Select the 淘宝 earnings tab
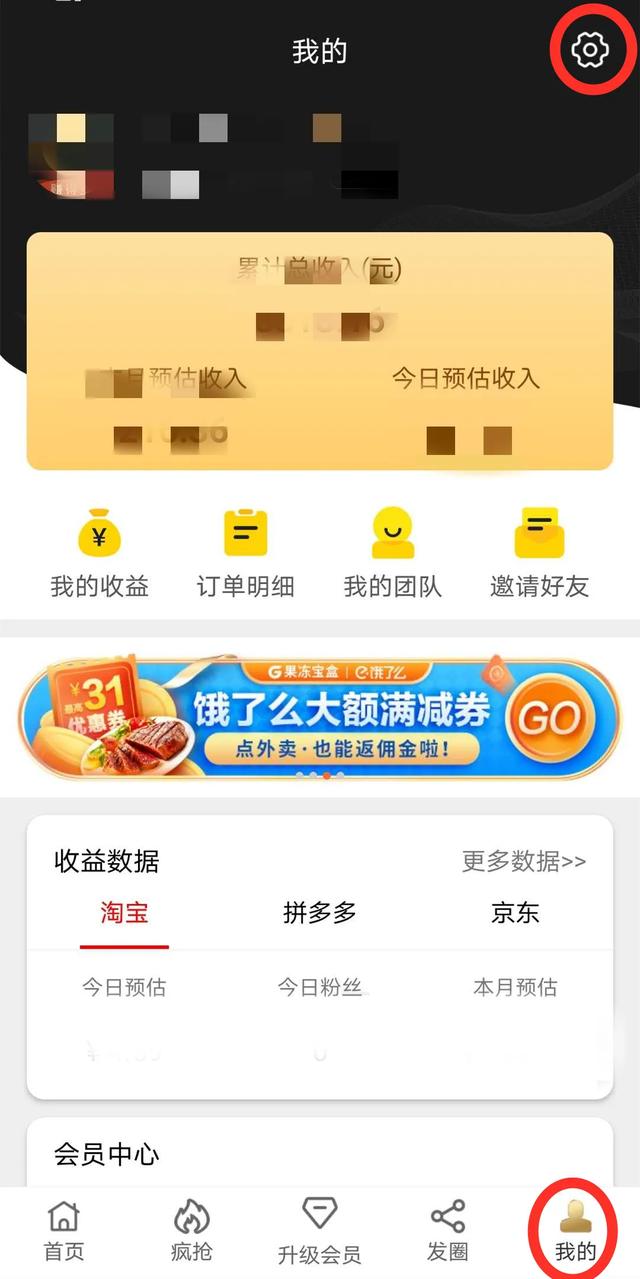This screenshot has width=640, height=1279. [x=124, y=913]
